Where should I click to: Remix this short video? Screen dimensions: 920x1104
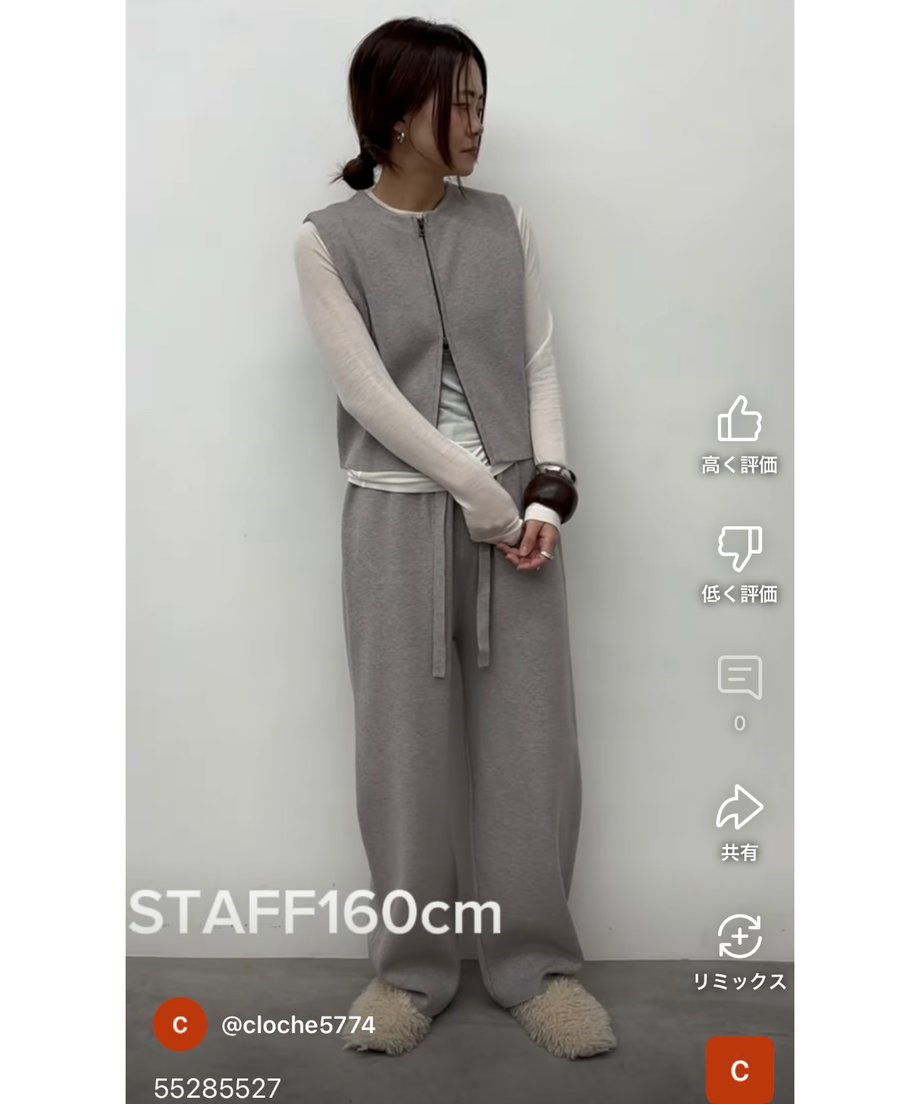(739, 937)
